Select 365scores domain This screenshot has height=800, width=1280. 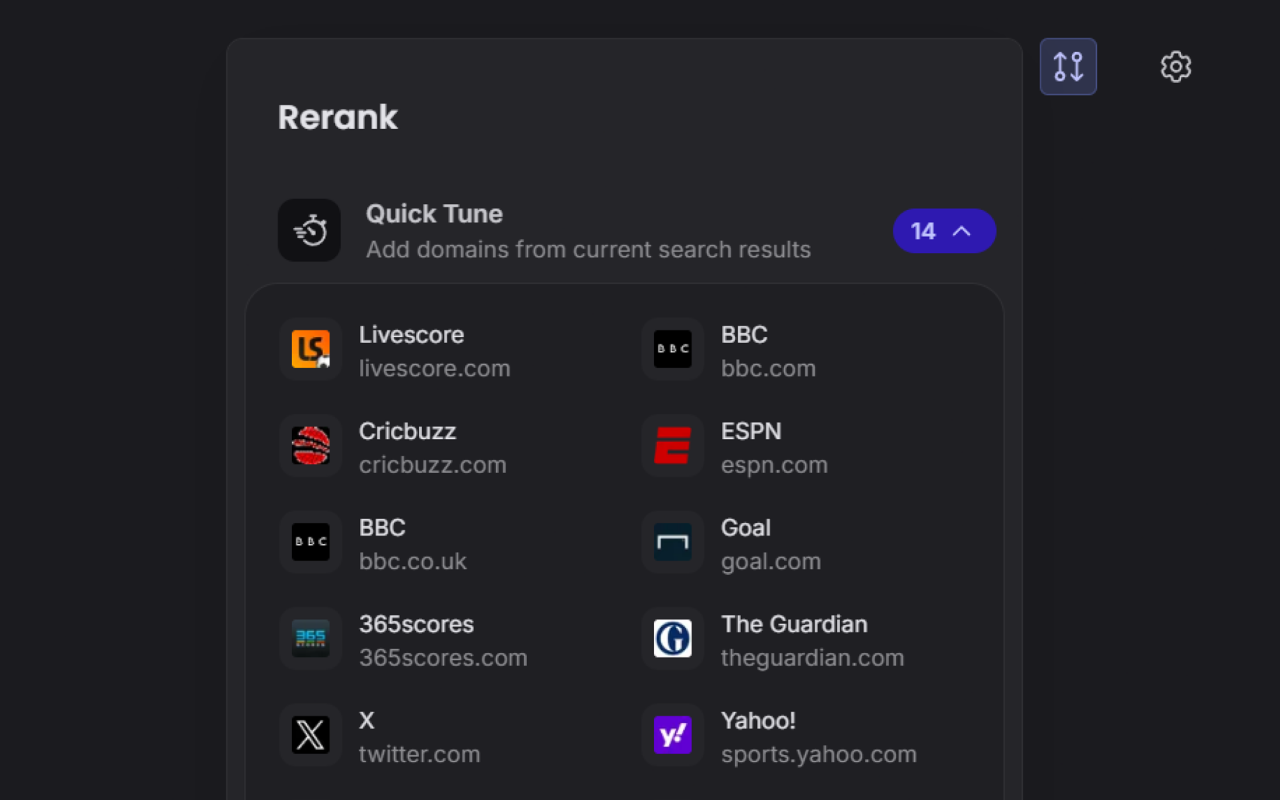442,640
